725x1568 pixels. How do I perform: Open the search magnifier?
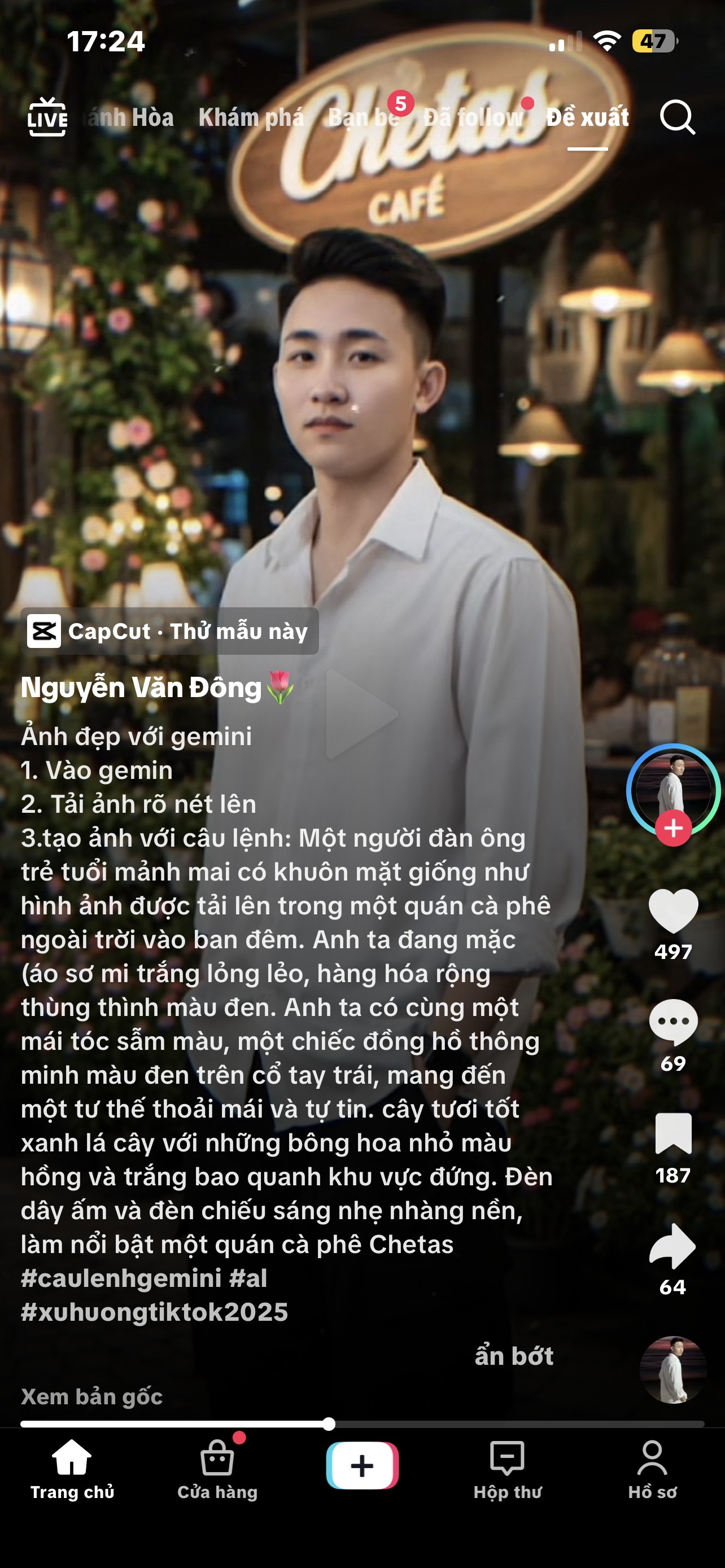point(677,117)
